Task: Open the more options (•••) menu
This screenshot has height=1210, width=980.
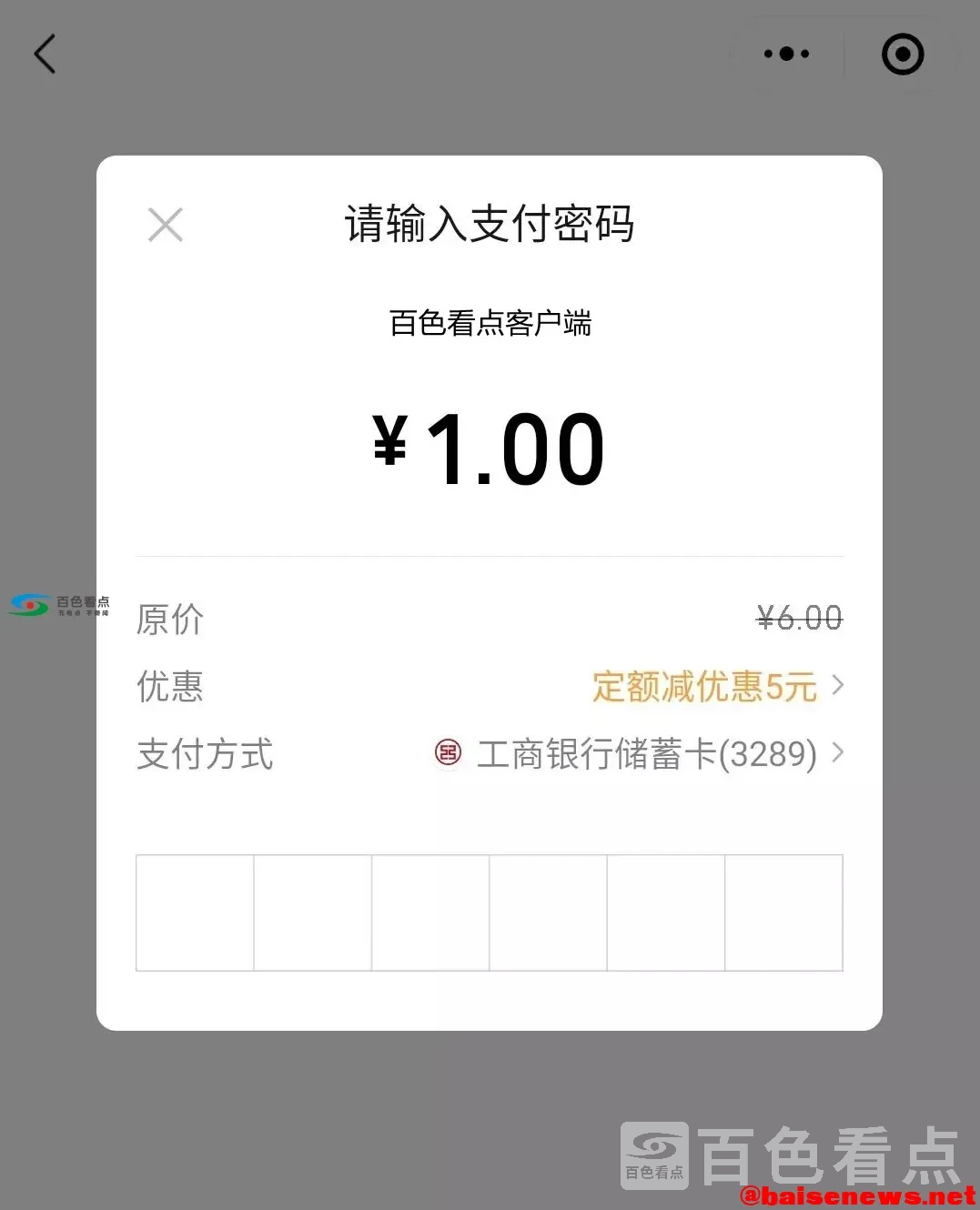Action: (x=785, y=54)
